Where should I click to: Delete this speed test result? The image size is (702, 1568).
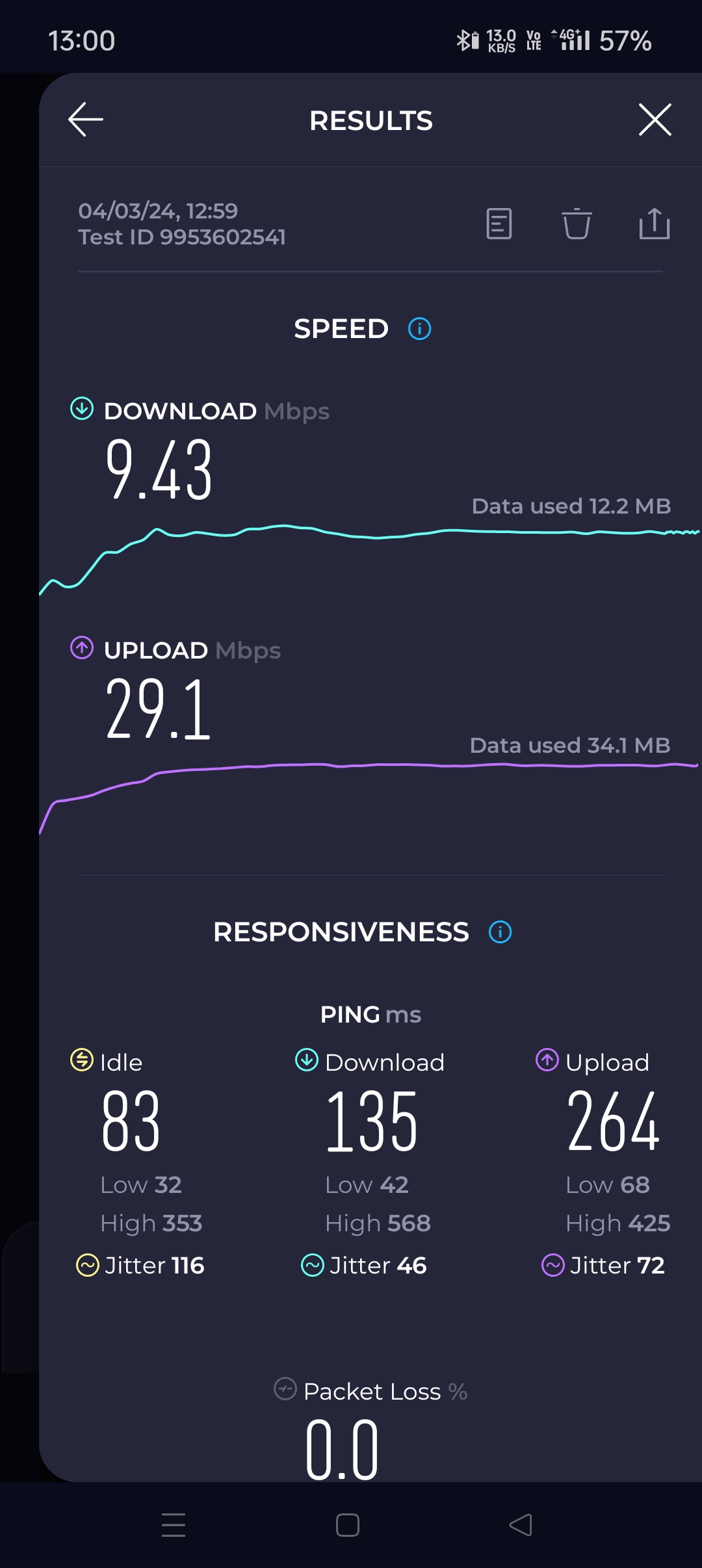click(x=577, y=224)
